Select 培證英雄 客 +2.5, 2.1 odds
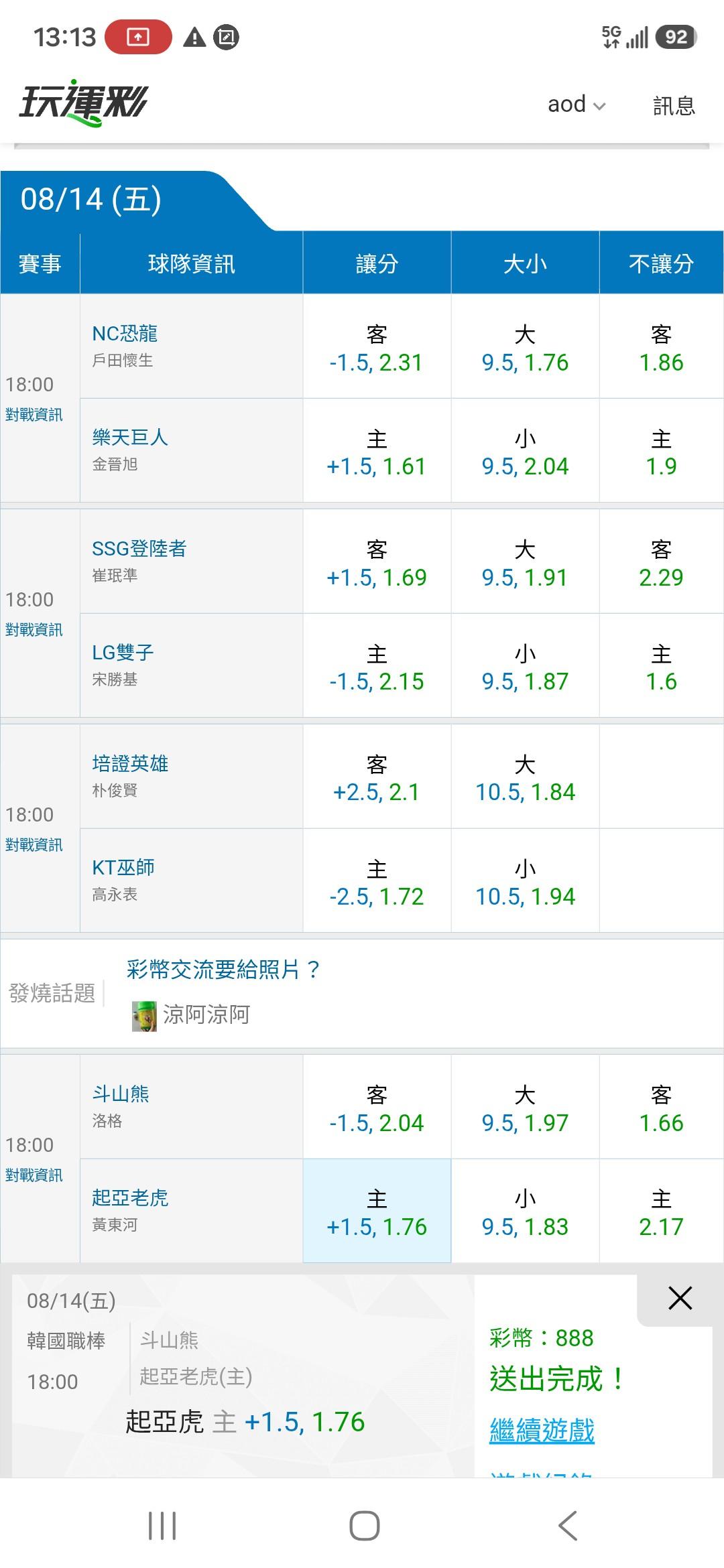Viewport: 724px width, 1568px height. pyautogui.click(x=377, y=777)
